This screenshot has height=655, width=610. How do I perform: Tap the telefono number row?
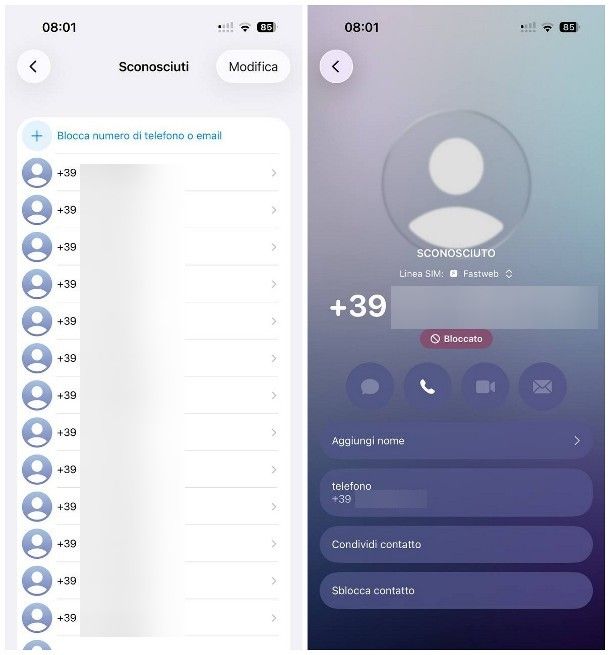click(455, 492)
